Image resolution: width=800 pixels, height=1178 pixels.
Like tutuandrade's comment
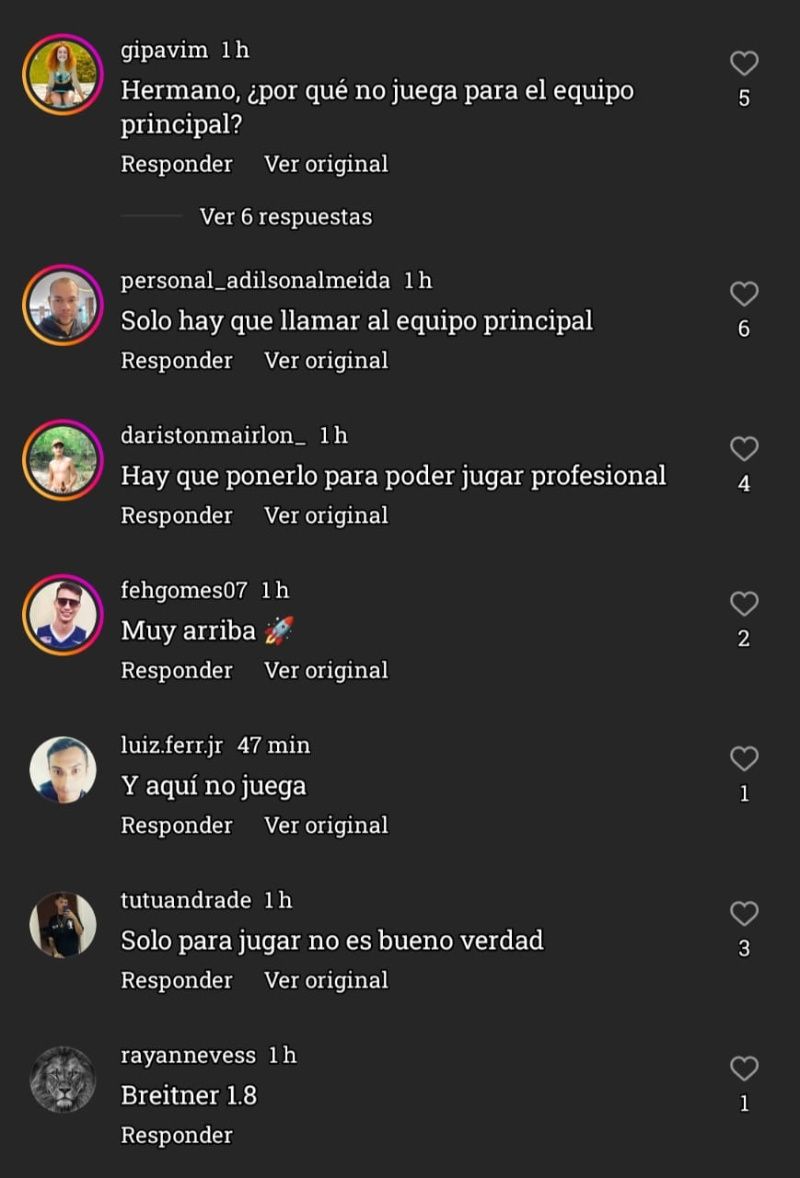[x=743, y=914]
